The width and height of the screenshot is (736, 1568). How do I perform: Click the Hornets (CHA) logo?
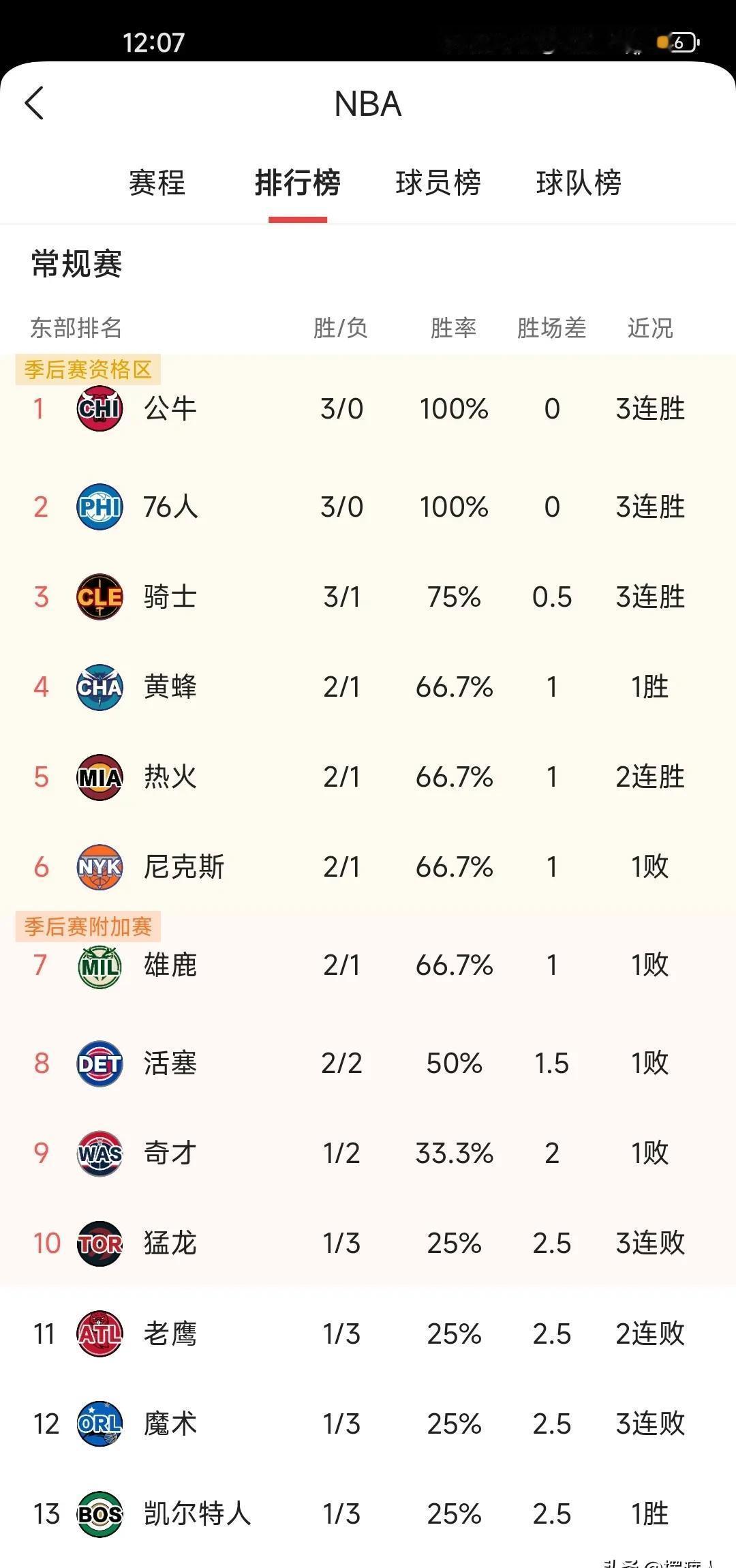pyautogui.click(x=99, y=687)
